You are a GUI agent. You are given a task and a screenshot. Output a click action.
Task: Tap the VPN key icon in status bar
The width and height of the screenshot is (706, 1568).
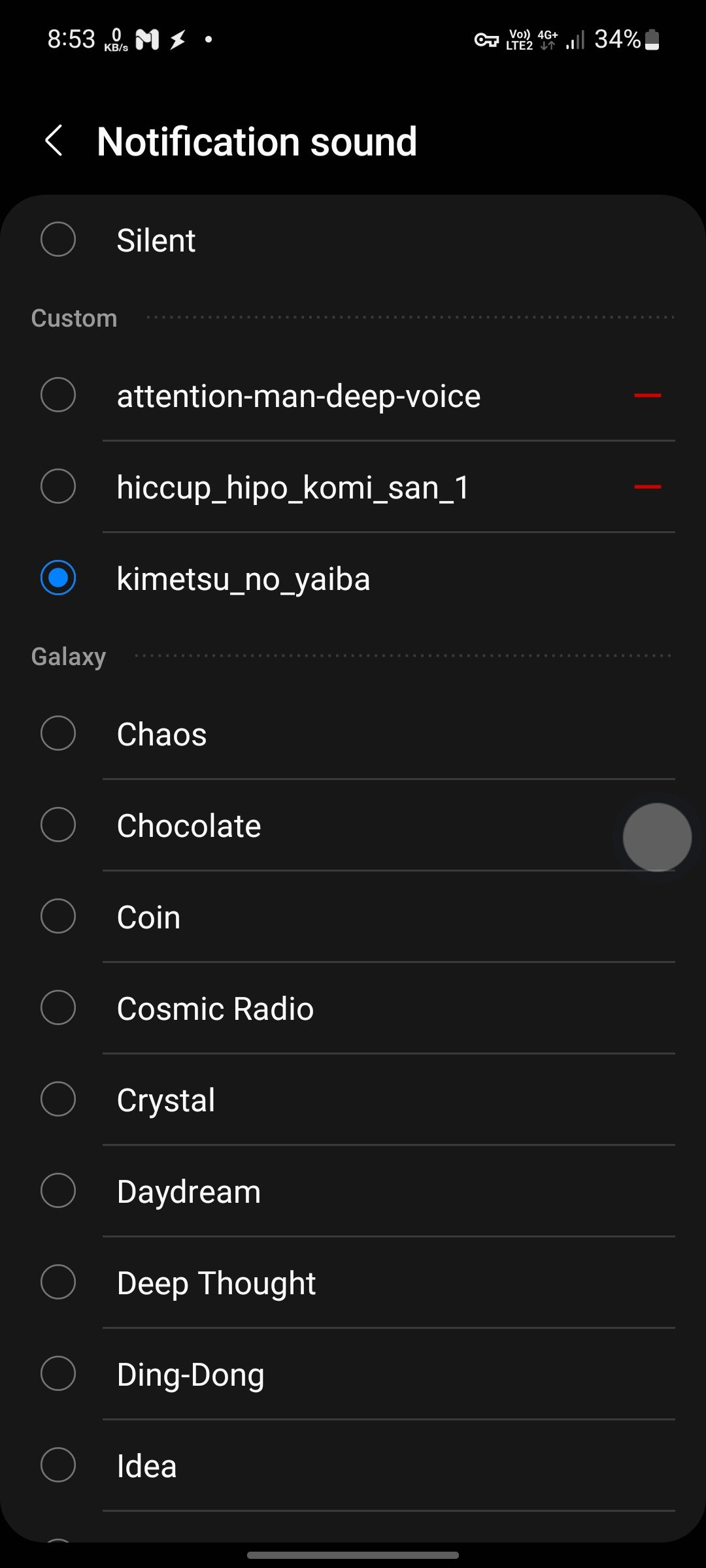[x=486, y=39]
